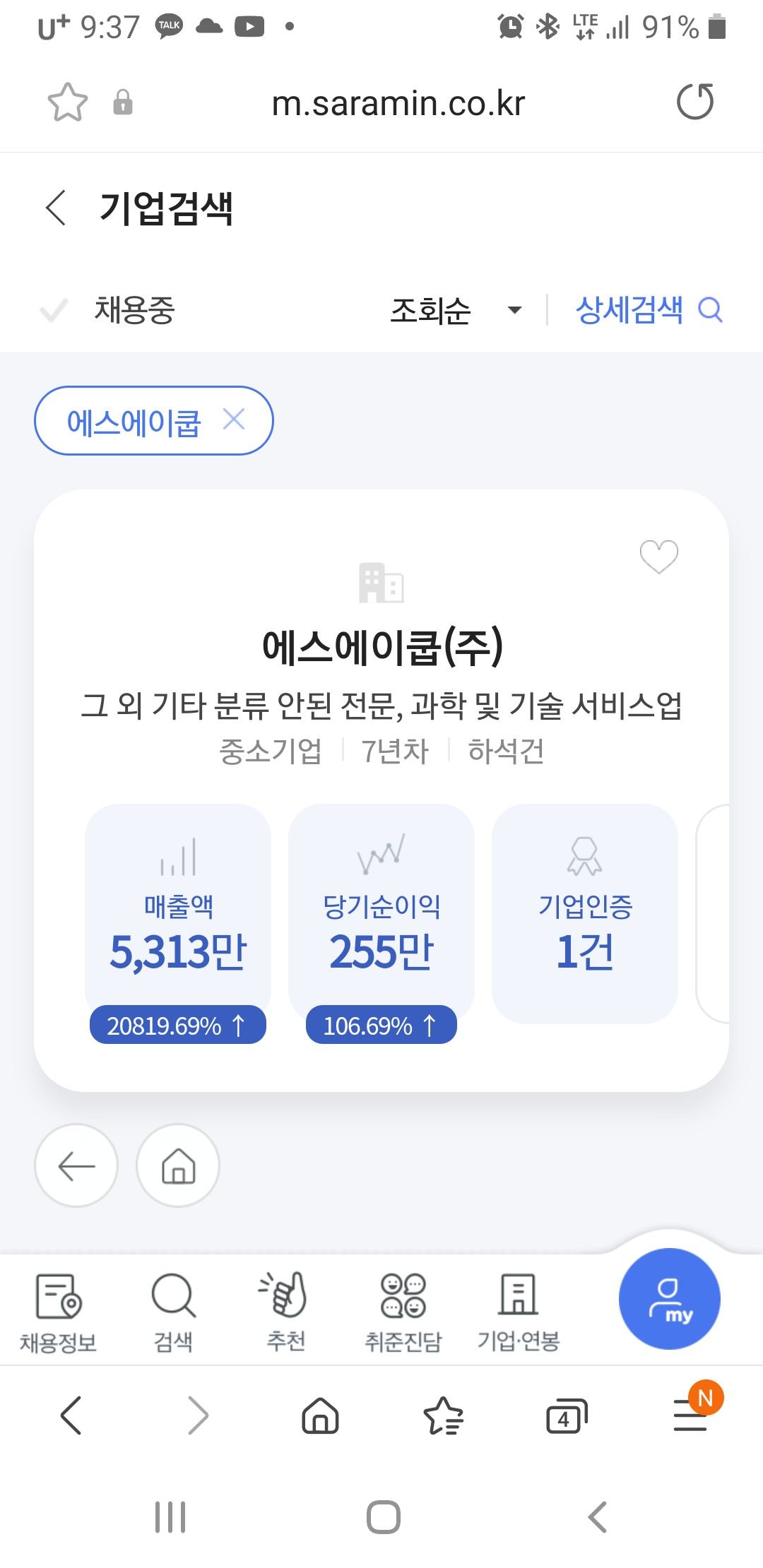Switch to the 검색 tab

[x=173, y=1312]
